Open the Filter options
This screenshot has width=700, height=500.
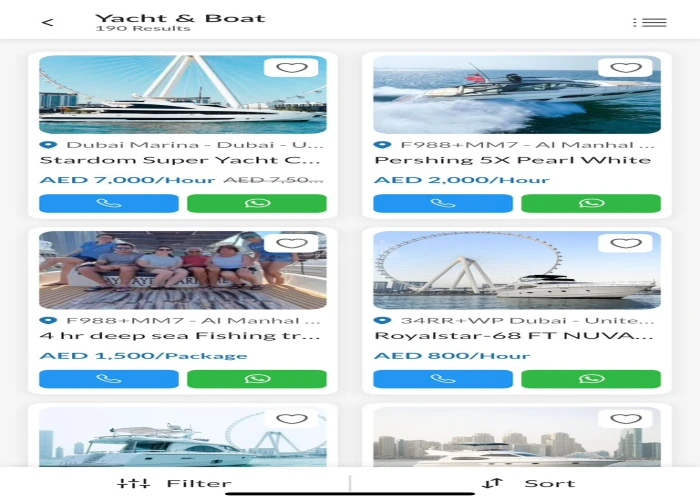pyautogui.click(x=174, y=483)
